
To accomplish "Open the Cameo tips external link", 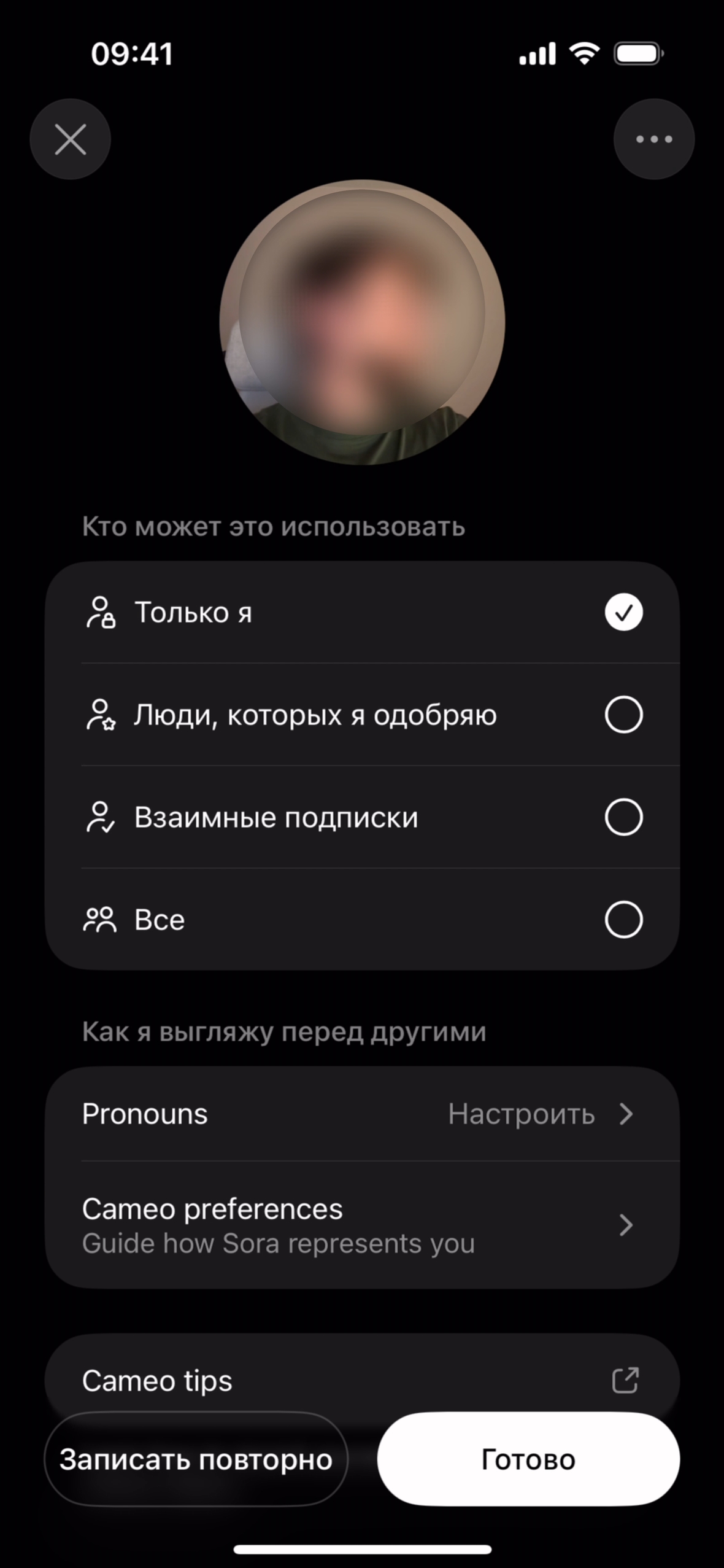I will pyautogui.click(x=362, y=1380).
